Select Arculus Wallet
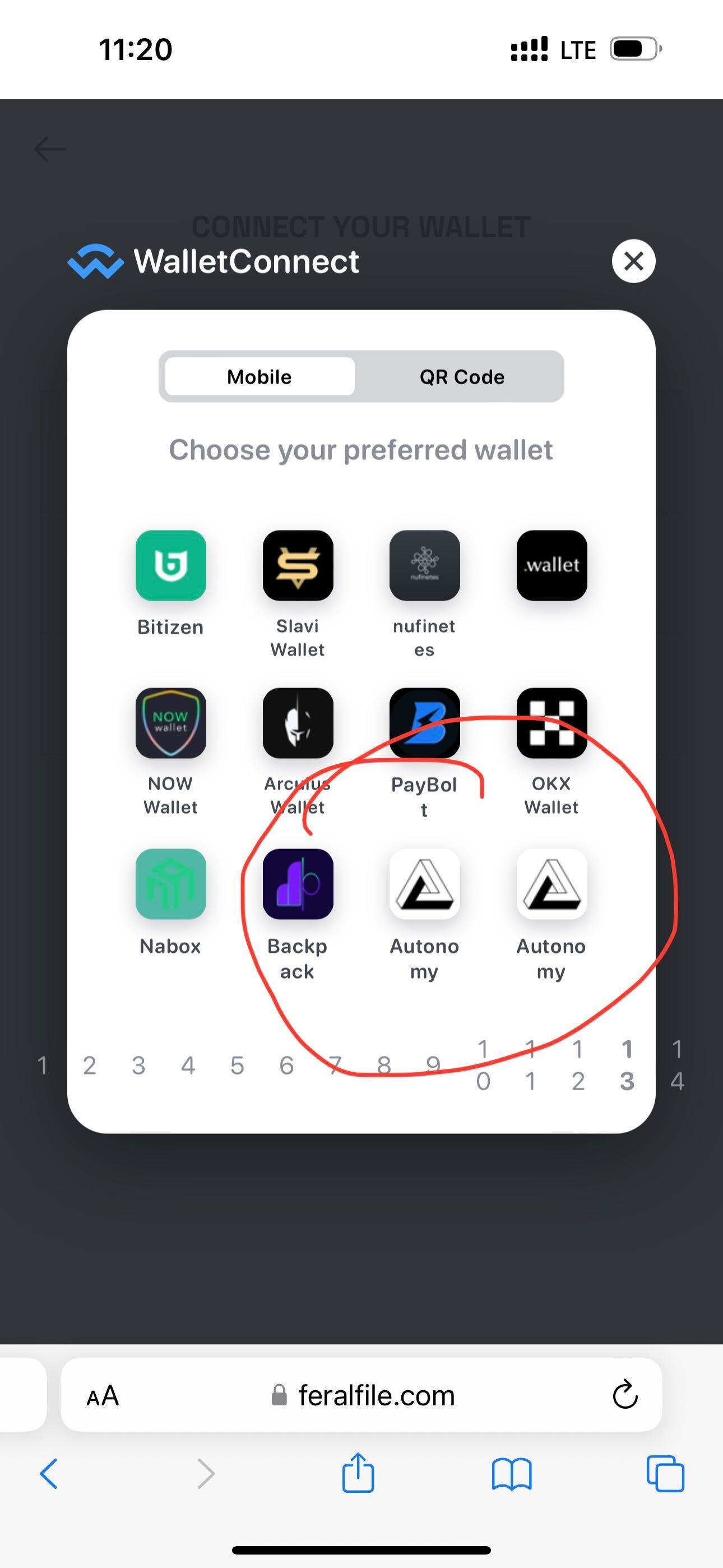The width and height of the screenshot is (723, 1568). click(x=298, y=723)
